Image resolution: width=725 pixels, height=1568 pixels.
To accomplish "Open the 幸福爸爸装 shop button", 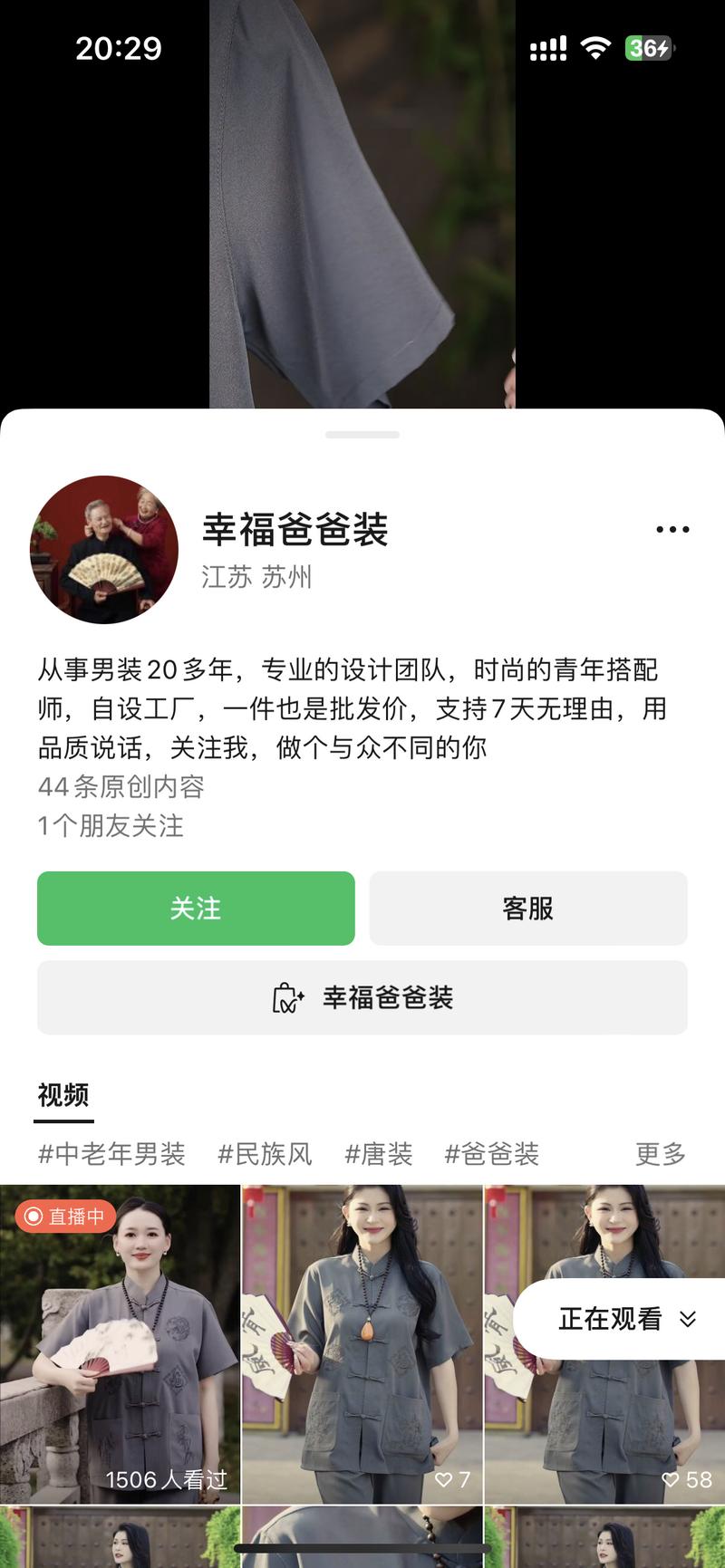I will [362, 997].
